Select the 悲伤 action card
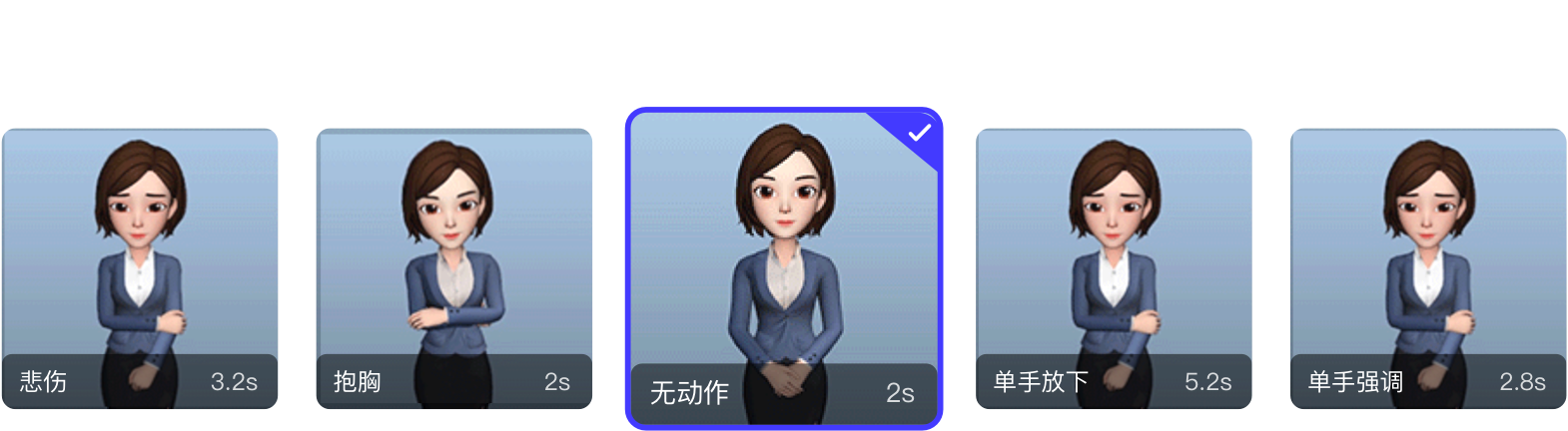The image size is (1568, 431). [x=140, y=267]
